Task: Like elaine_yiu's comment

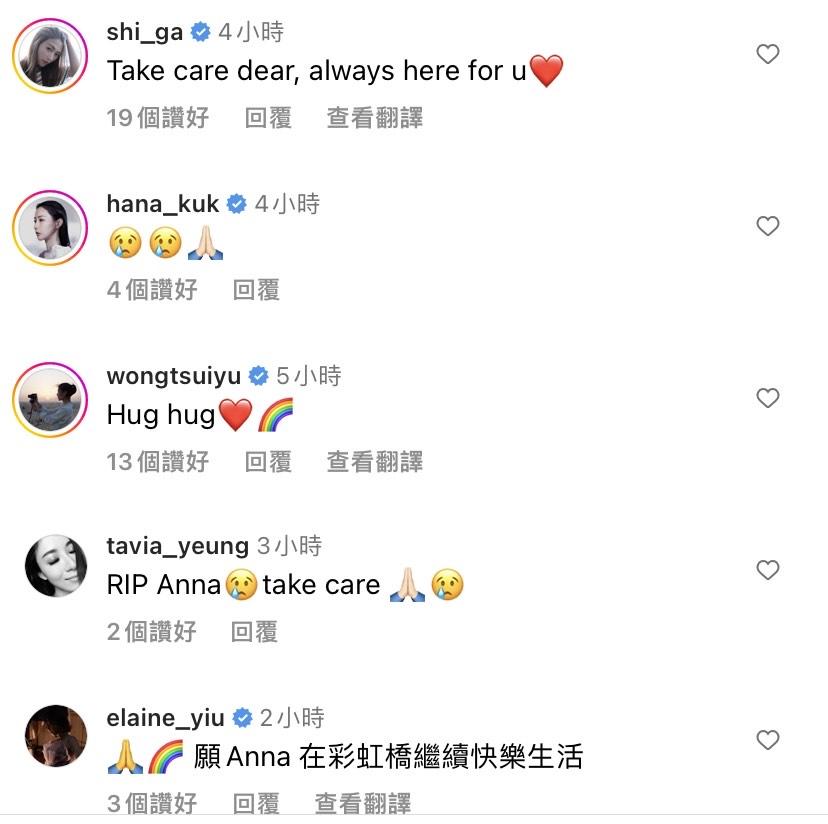Action: [x=767, y=740]
